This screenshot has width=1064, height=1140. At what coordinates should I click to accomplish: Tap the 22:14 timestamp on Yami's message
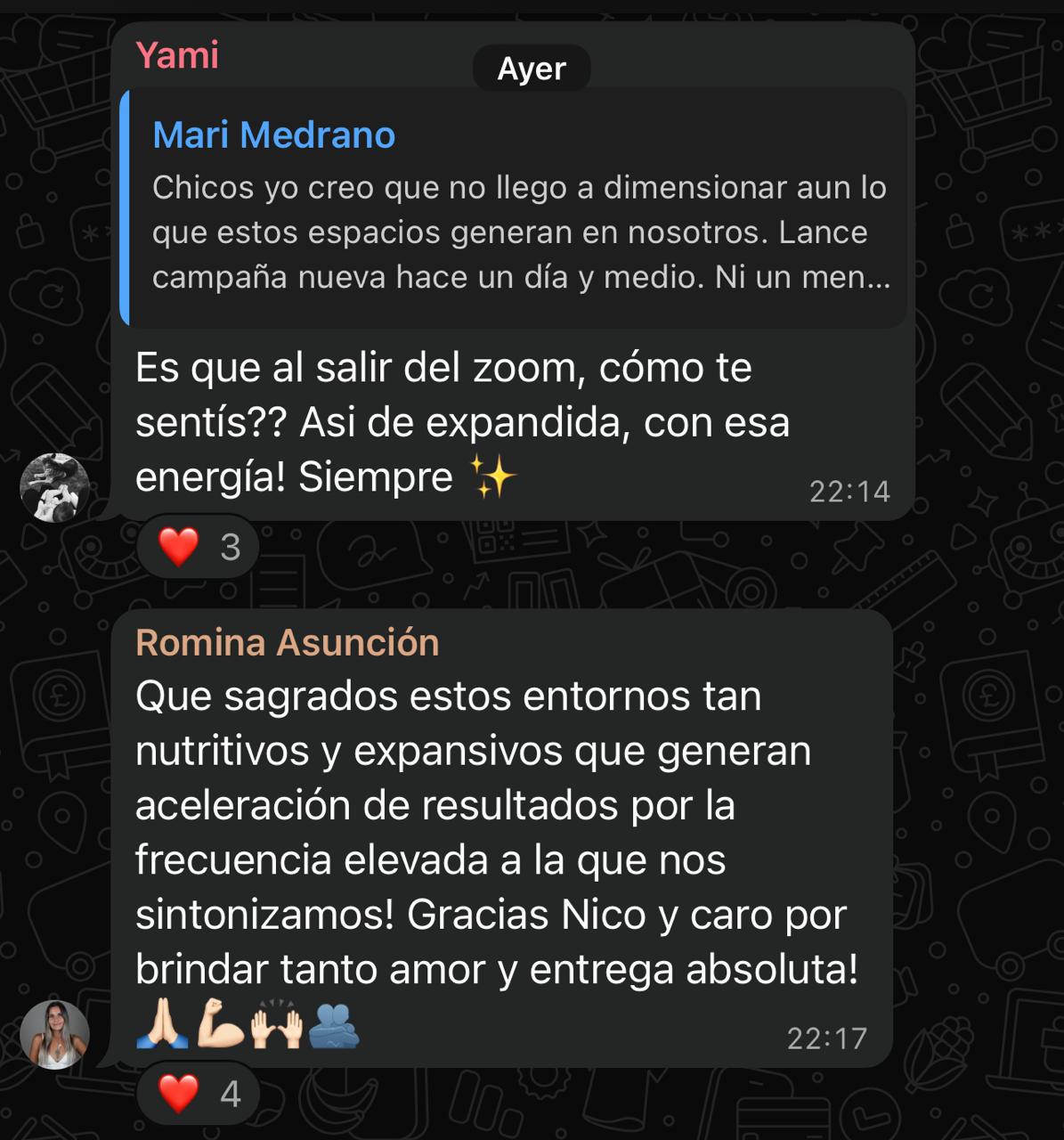pos(850,489)
